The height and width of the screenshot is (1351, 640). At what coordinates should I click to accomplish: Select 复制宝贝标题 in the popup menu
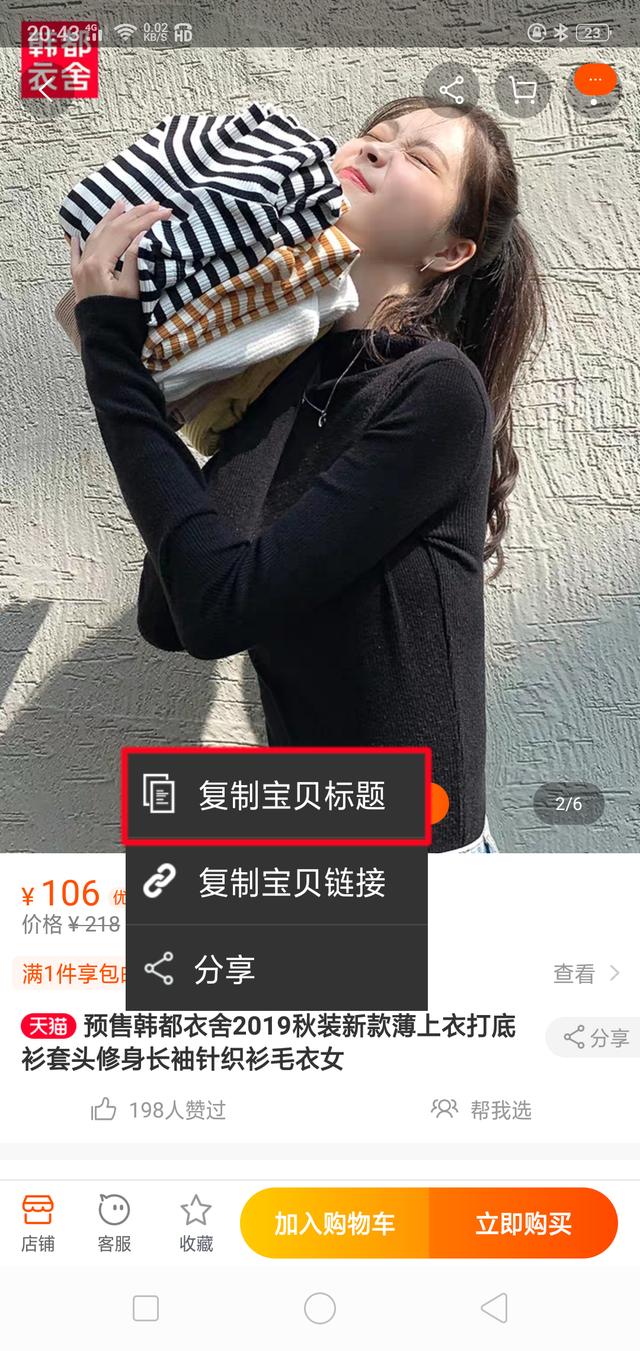277,796
